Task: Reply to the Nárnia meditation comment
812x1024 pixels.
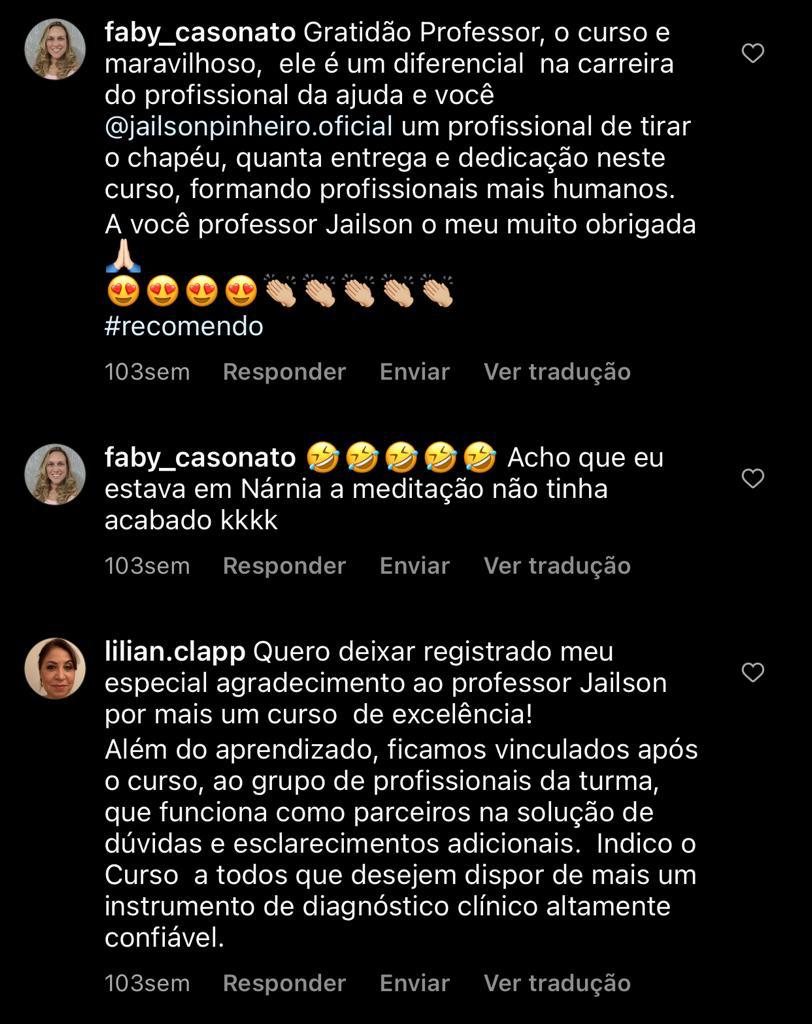Action: pyautogui.click(x=284, y=566)
